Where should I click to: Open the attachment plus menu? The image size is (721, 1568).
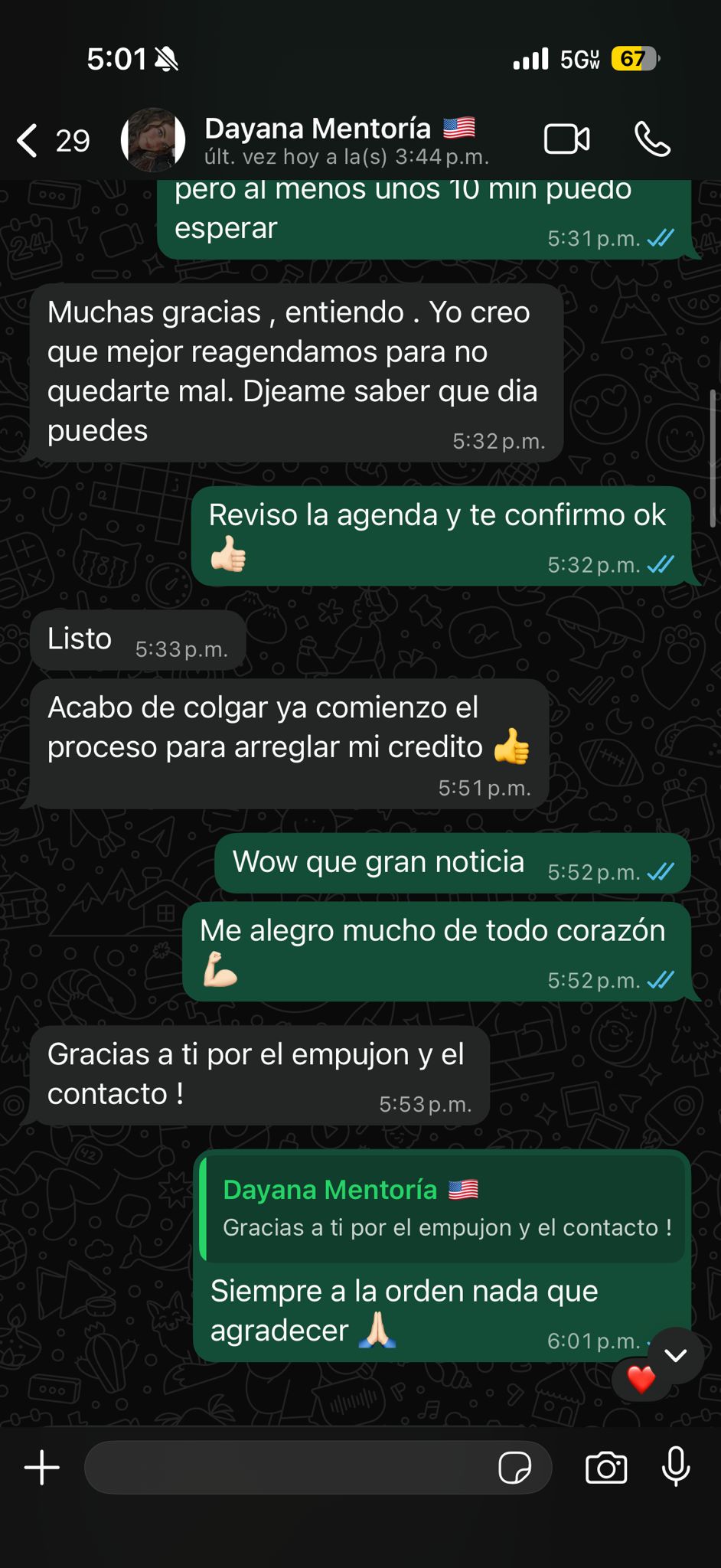tap(42, 1468)
